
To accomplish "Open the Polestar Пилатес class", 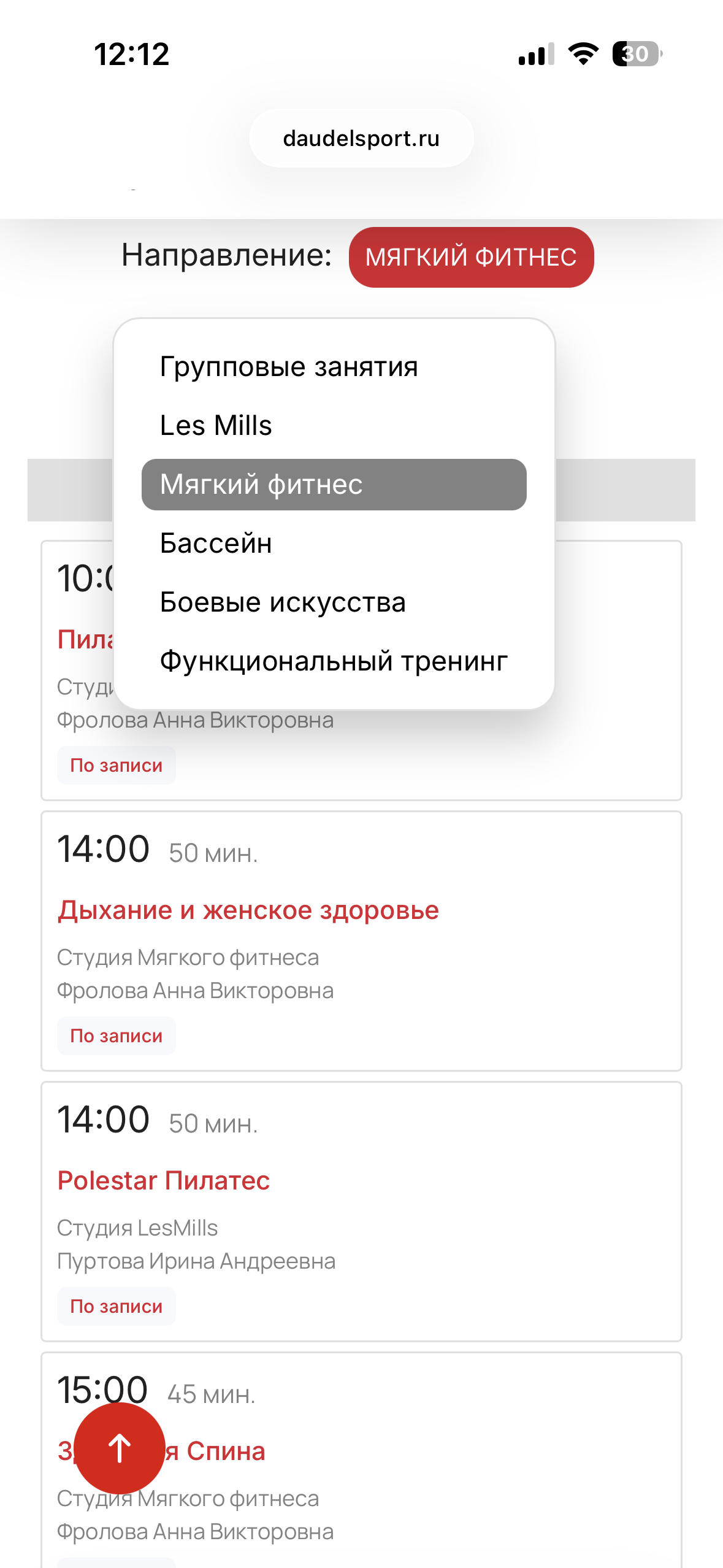I will tap(164, 1180).
